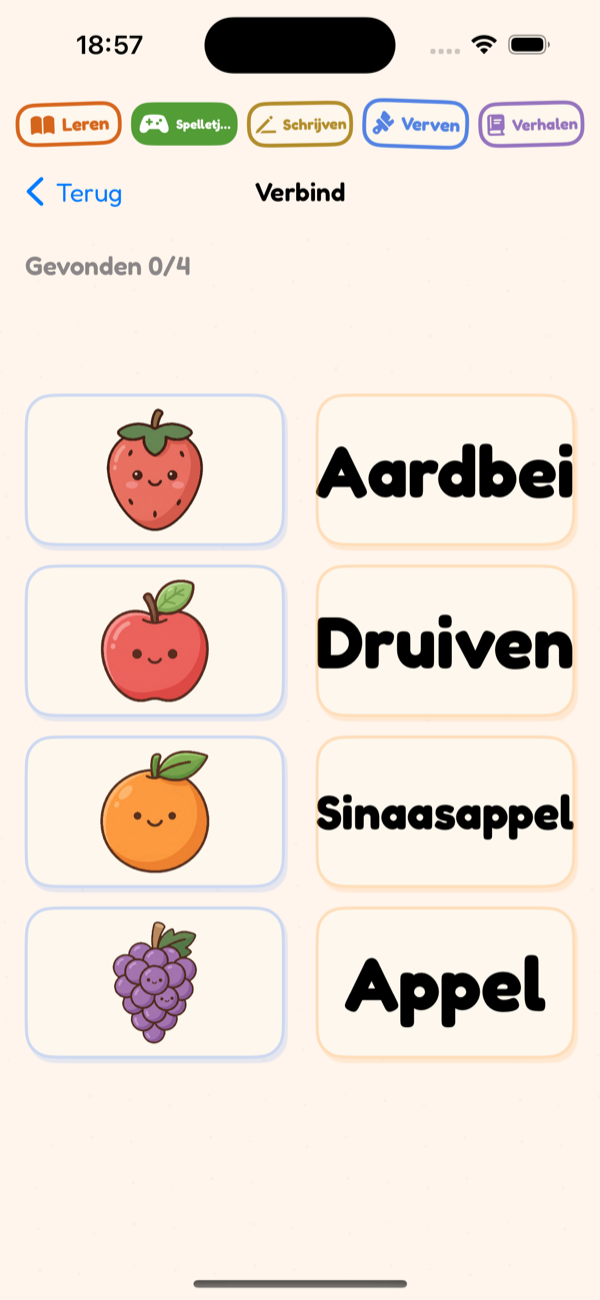Switch to the Verhalen tab
Image resolution: width=600 pixels, height=1300 pixels.
531,125
